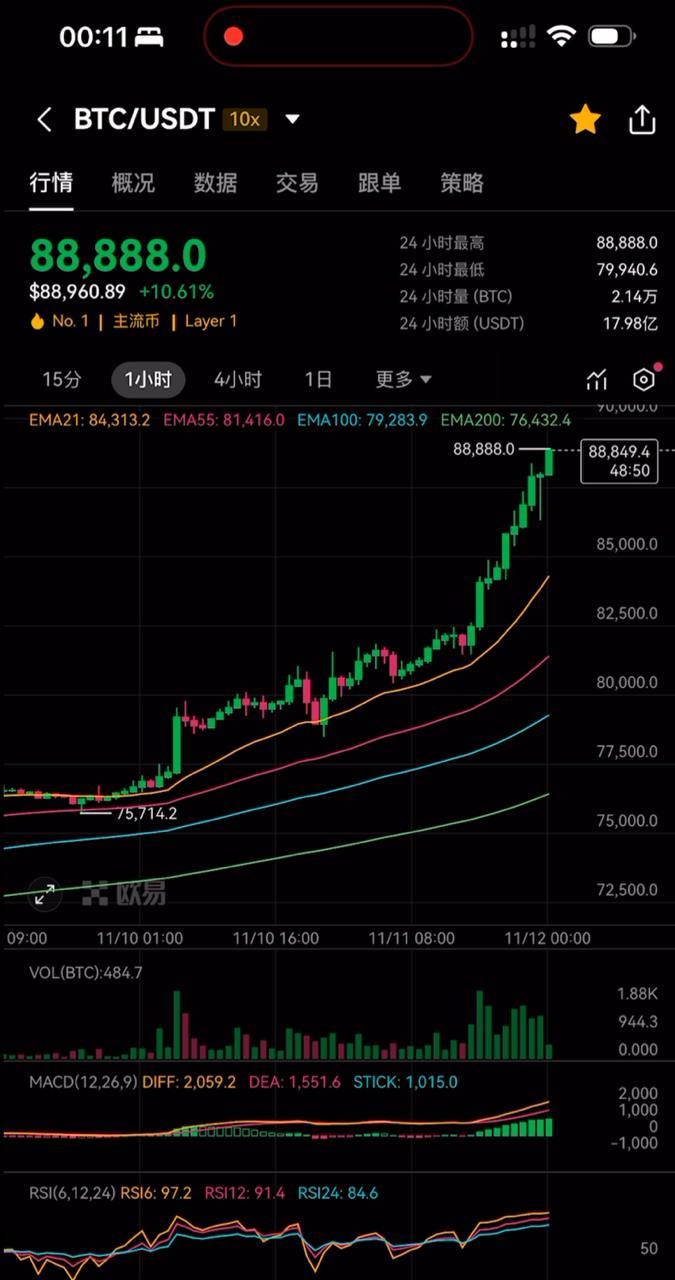The image size is (675, 1280).
Task: Expand chart to fullscreen
Action: point(45,895)
